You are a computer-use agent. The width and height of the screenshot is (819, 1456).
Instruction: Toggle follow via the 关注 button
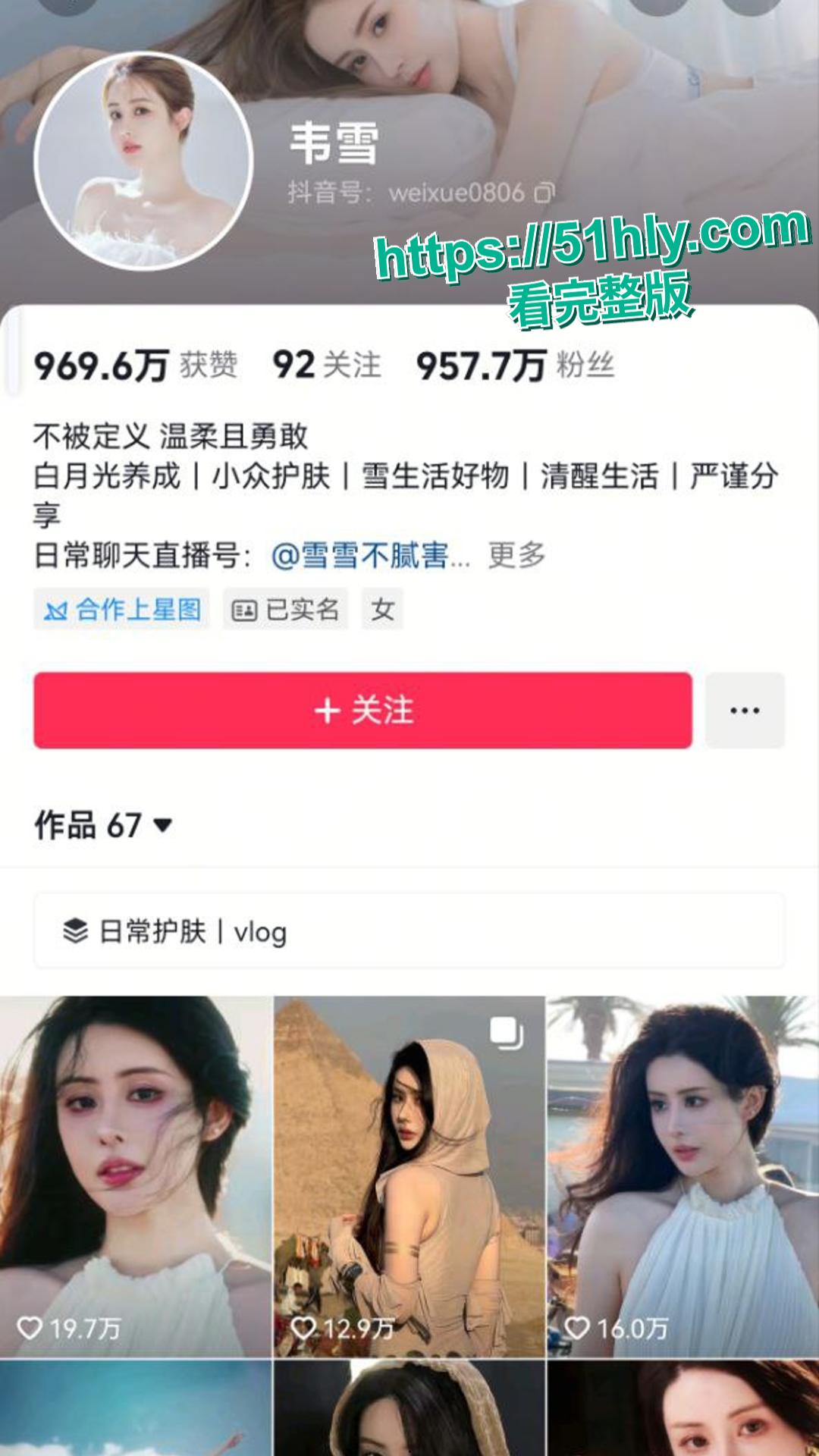362,710
